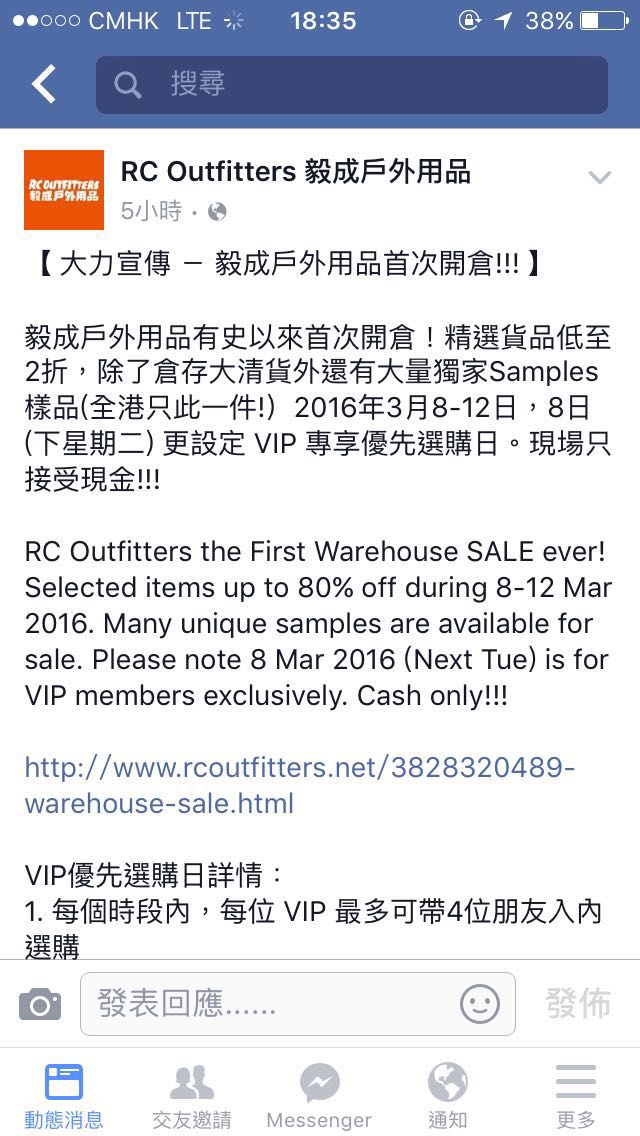The height and width of the screenshot is (1136, 640).
Task: Open the 搜尋 search field
Action: click(x=352, y=85)
